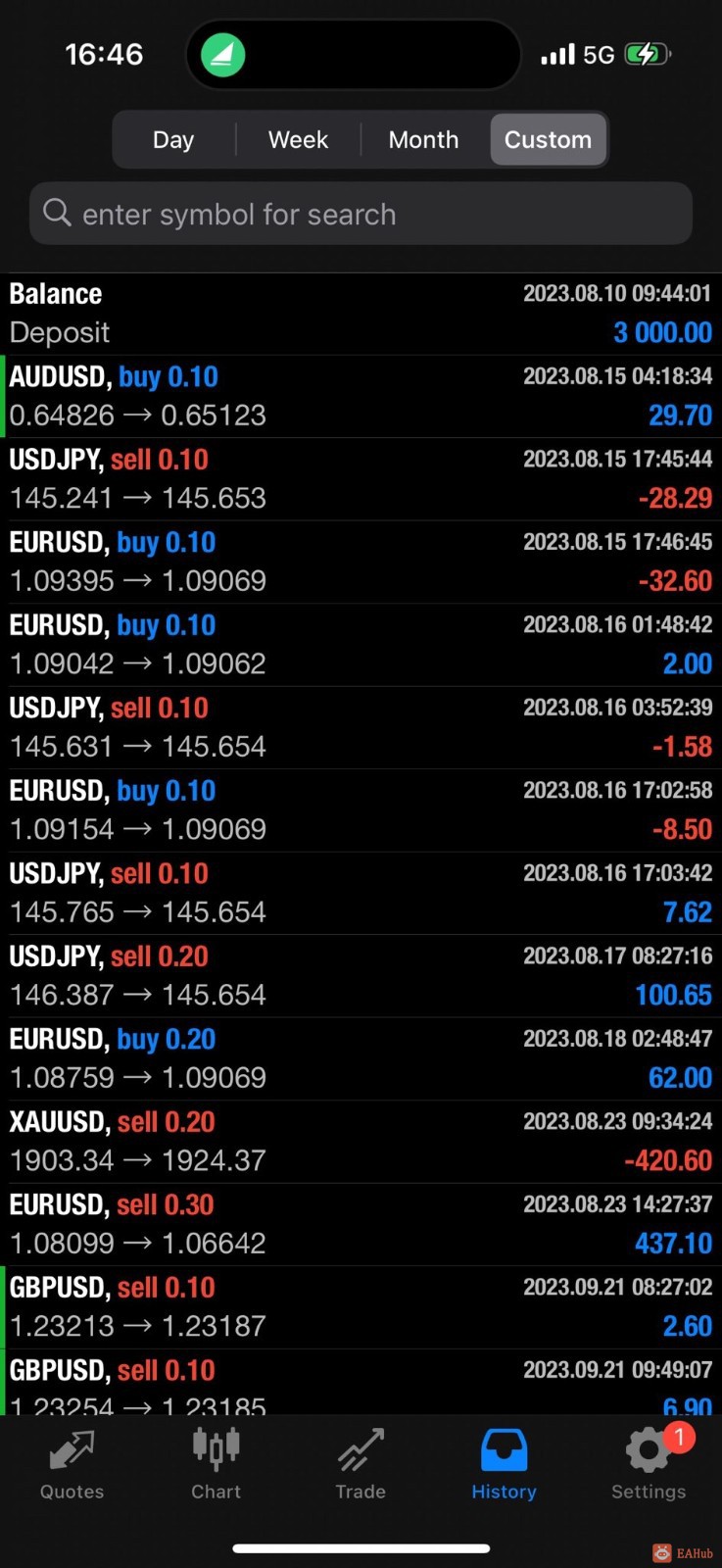722x1568 pixels.
Task: View the Balance Deposit 3 000.00 entry
Action: click(361, 314)
